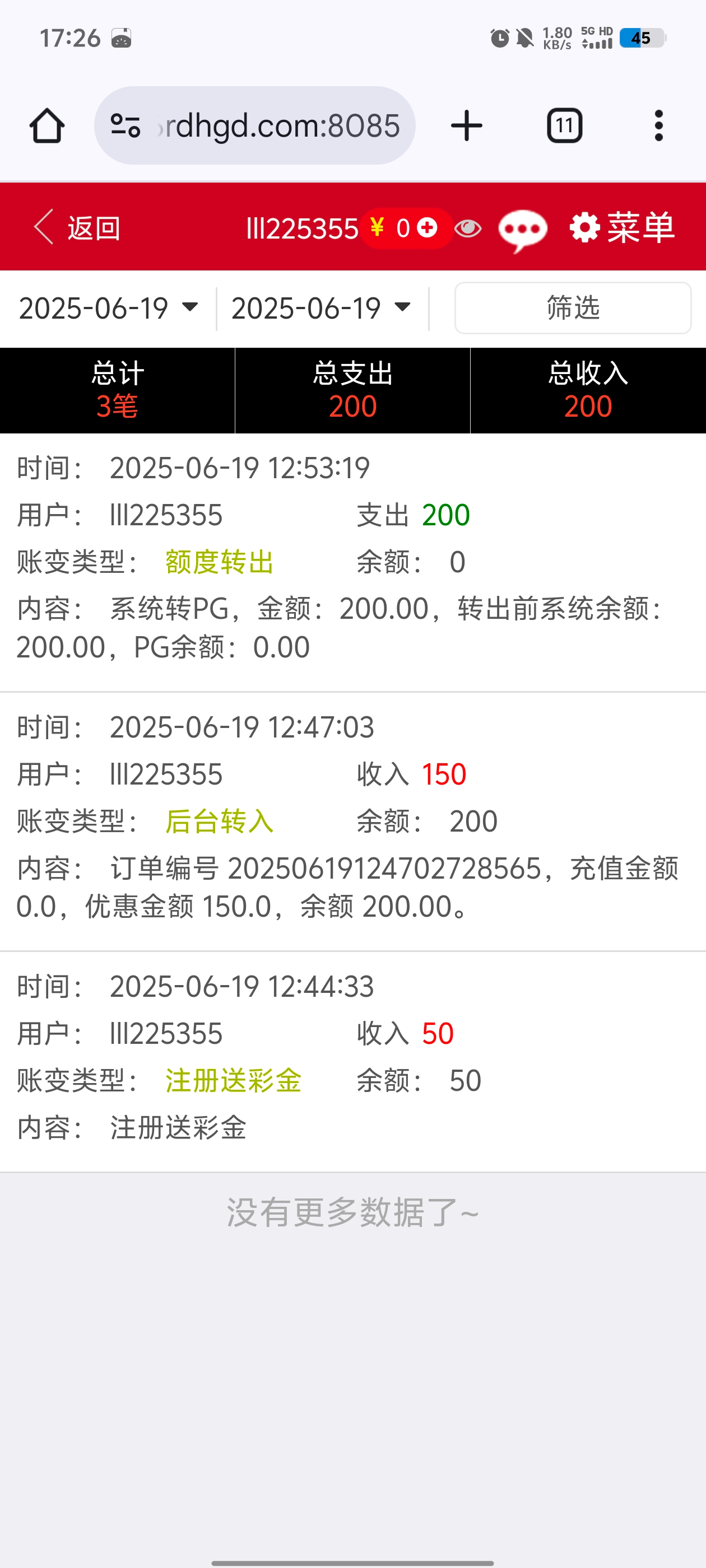Go back with the 返回 button
This screenshot has height=1568, width=706.
(77, 228)
